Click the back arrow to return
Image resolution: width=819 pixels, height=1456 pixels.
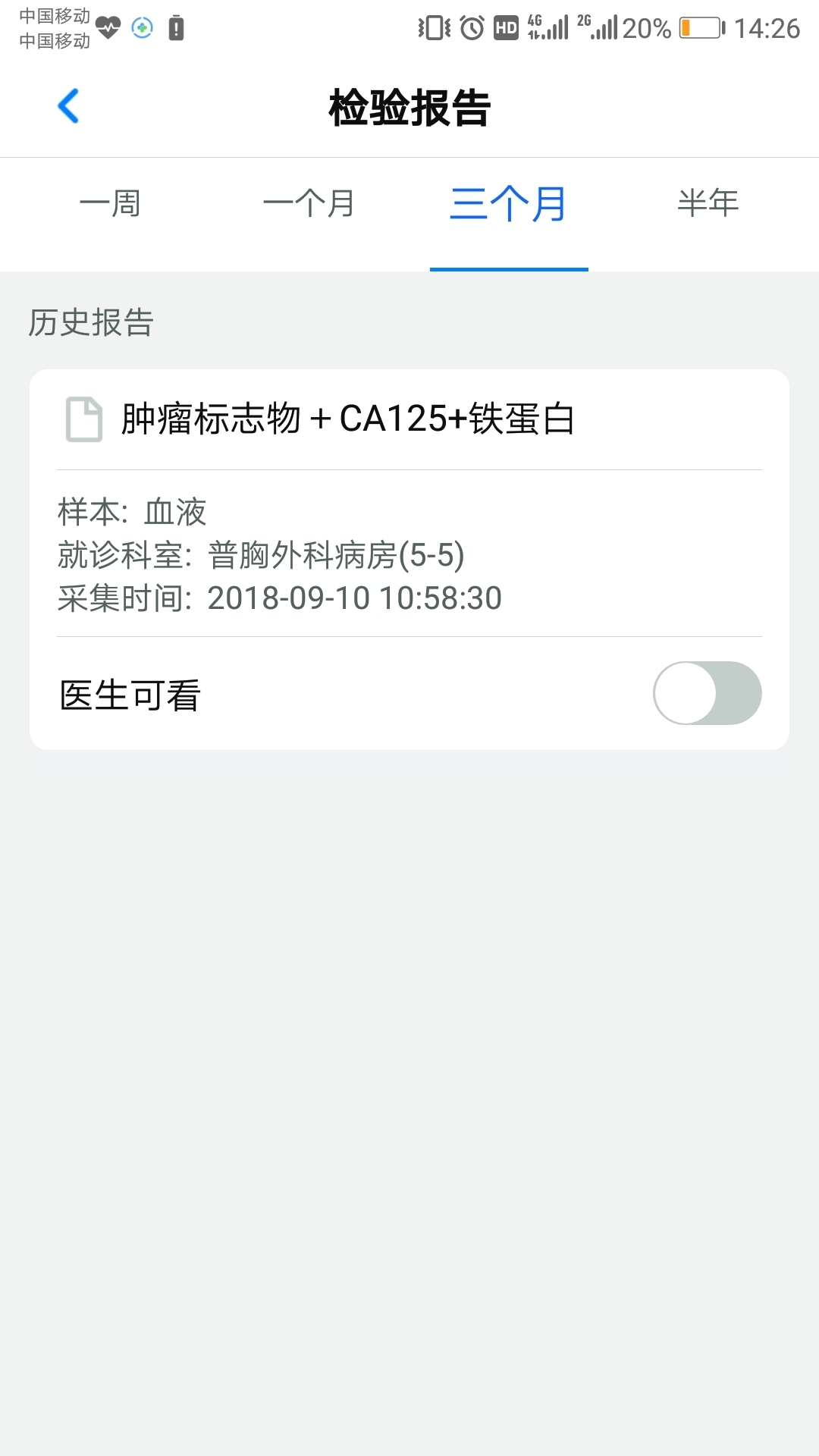tap(68, 107)
